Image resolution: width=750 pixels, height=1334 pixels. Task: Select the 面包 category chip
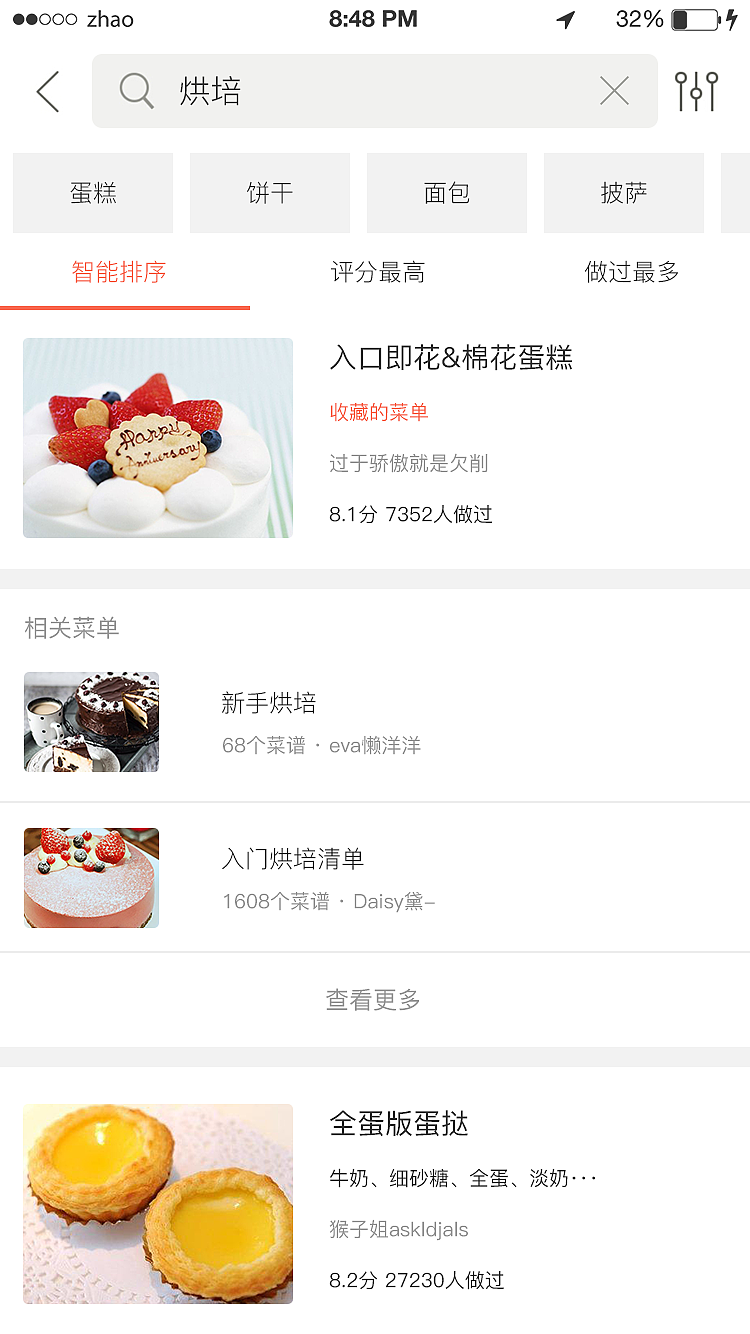point(446,192)
